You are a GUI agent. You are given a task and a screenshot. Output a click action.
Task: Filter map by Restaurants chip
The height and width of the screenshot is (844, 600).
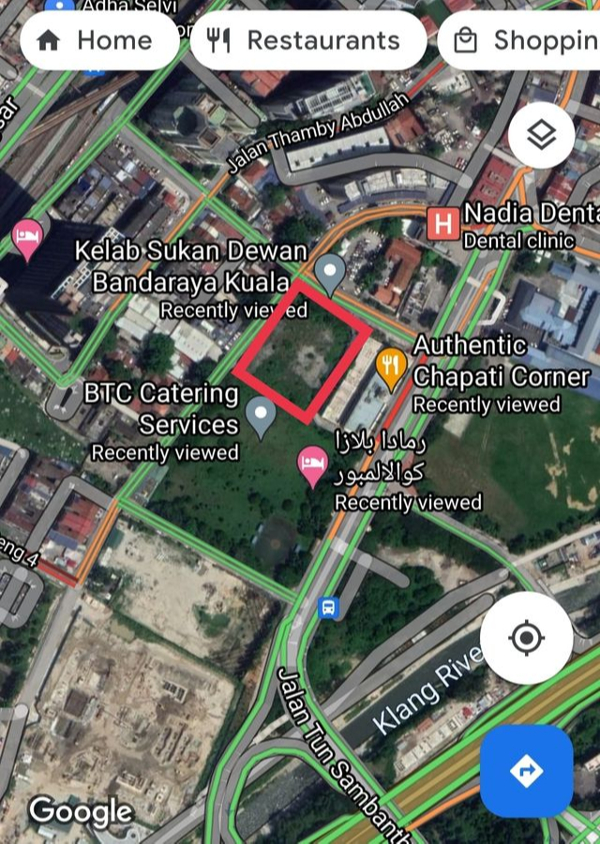pos(304,41)
